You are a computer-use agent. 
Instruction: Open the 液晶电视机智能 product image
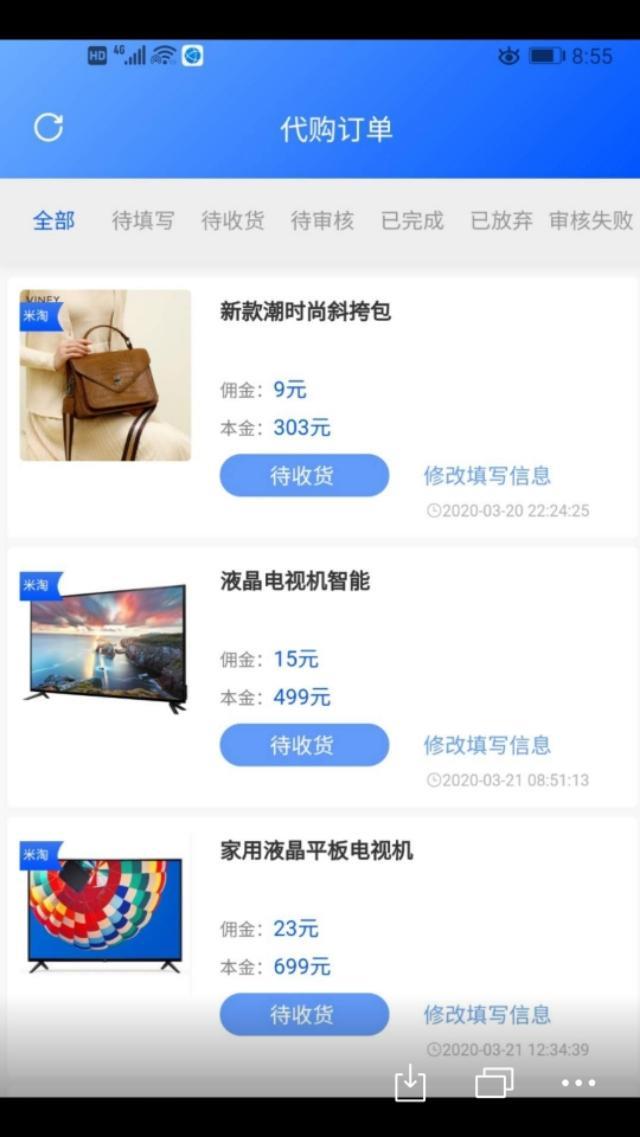(105, 643)
